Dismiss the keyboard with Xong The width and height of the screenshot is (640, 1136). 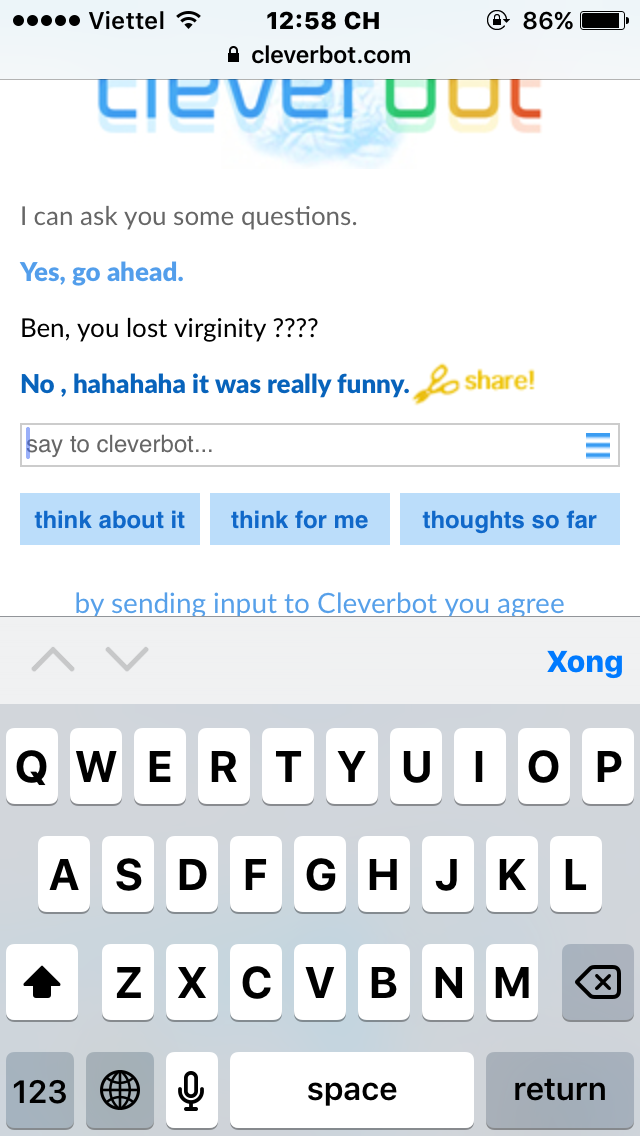584,662
